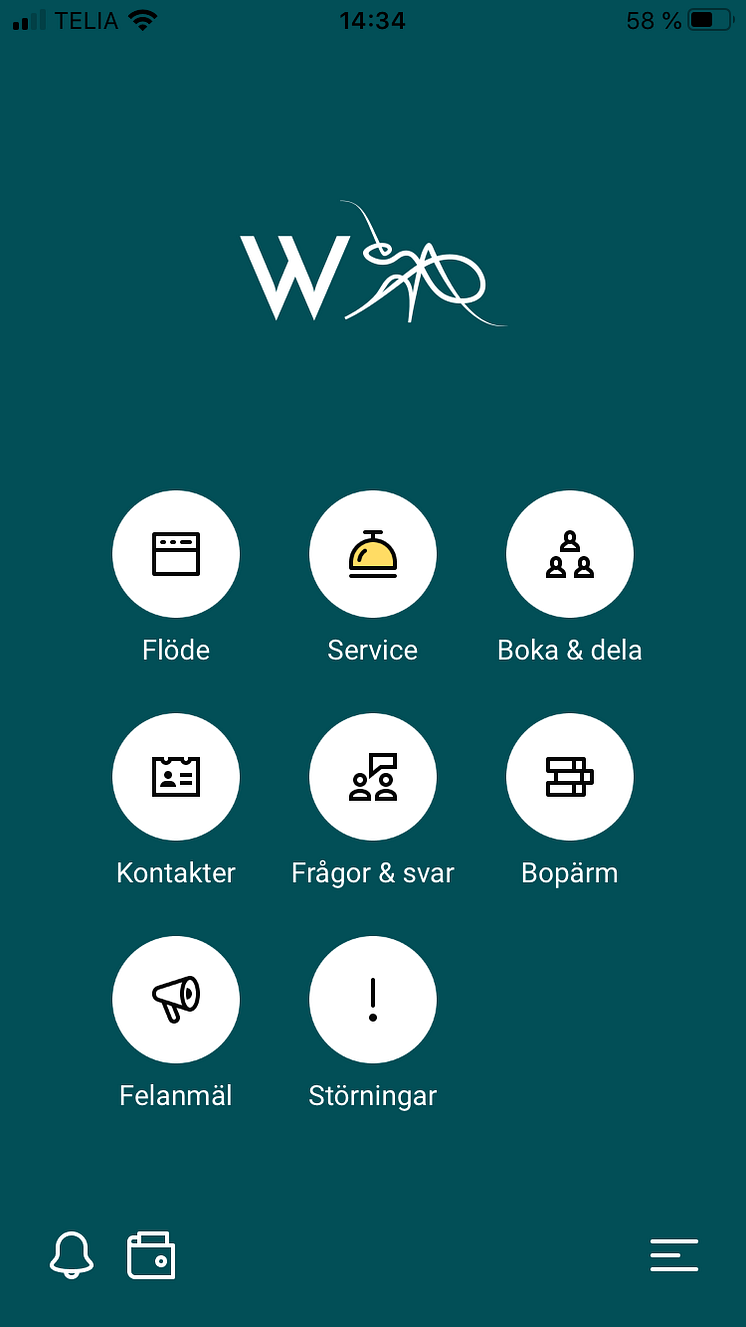746x1327 pixels.
Task: Report a fault via Felanmäl
Action: click(176, 1000)
